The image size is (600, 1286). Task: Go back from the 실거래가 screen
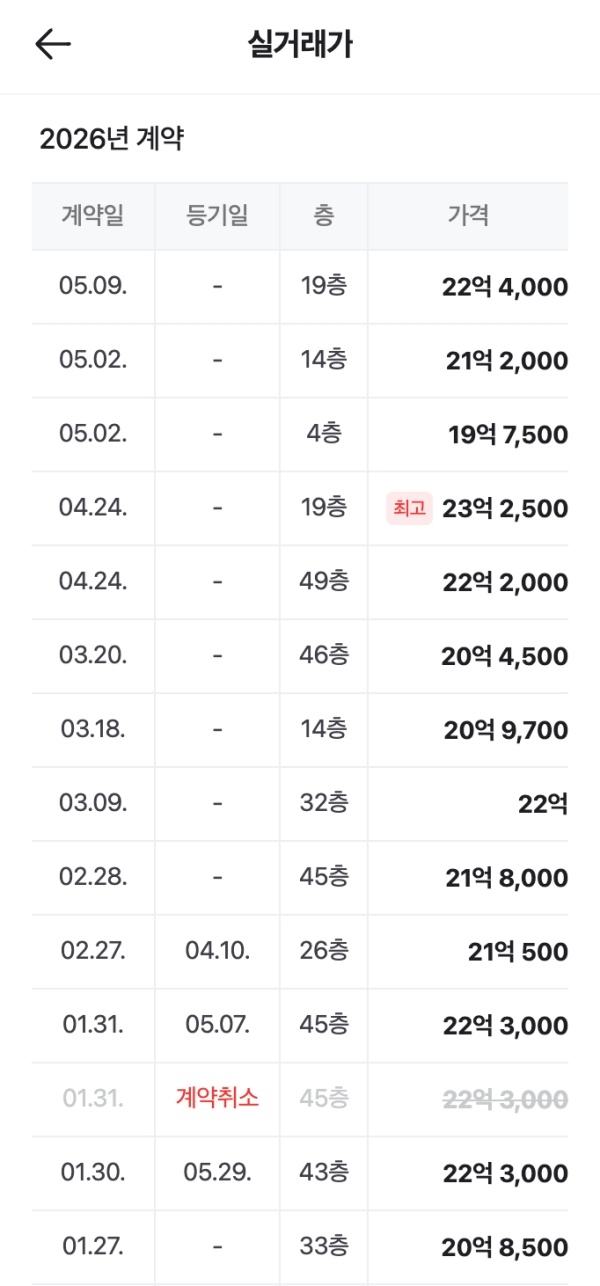[x=53, y=44]
